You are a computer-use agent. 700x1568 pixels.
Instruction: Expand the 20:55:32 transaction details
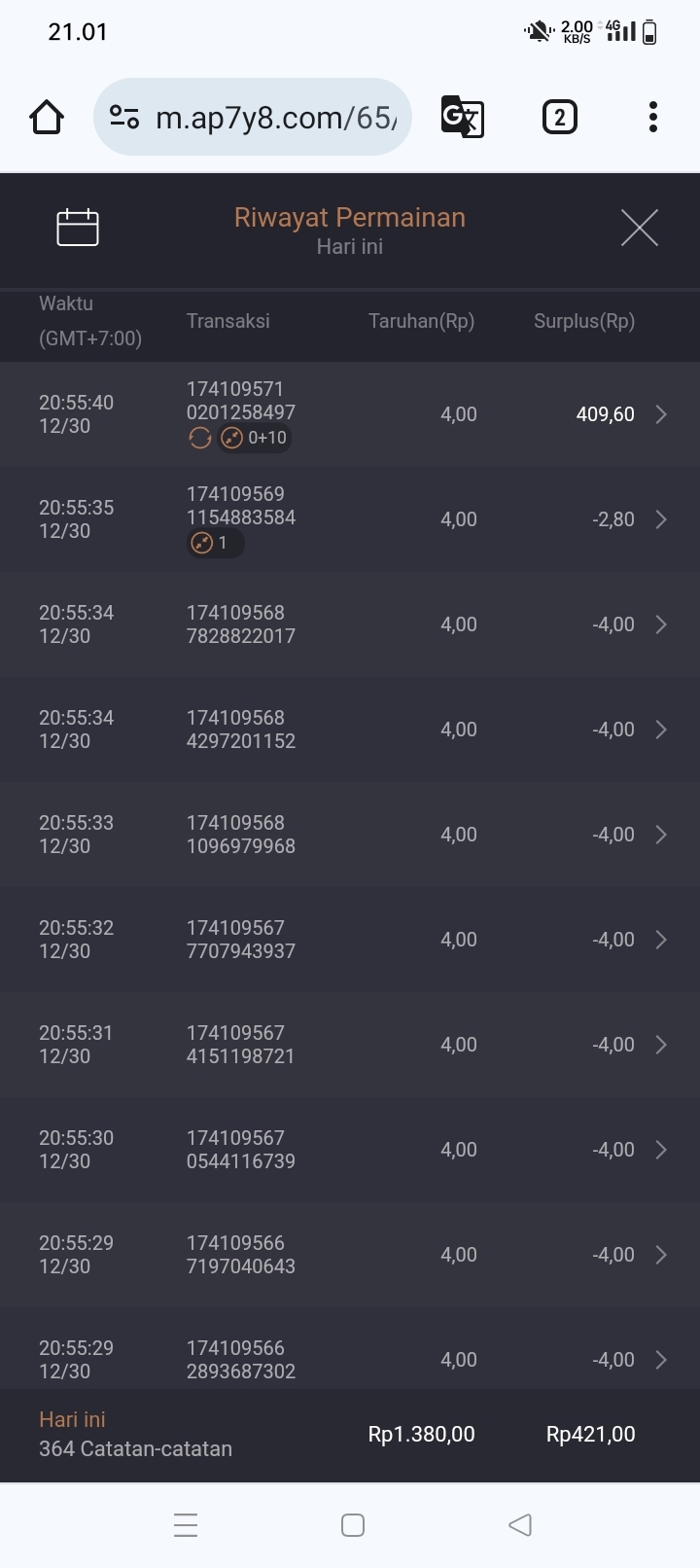tap(661, 940)
